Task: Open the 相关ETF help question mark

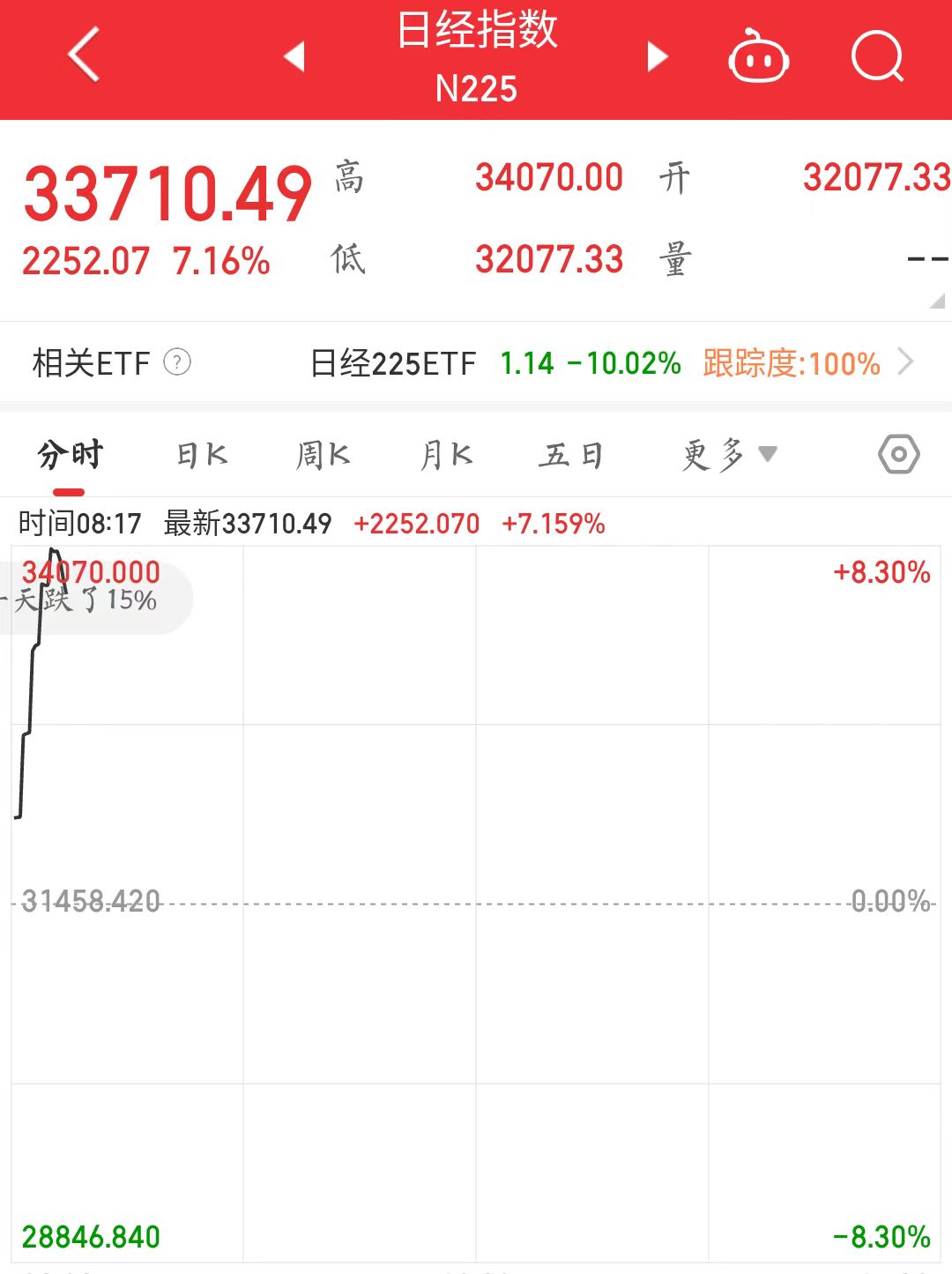Action: coord(178,363)
